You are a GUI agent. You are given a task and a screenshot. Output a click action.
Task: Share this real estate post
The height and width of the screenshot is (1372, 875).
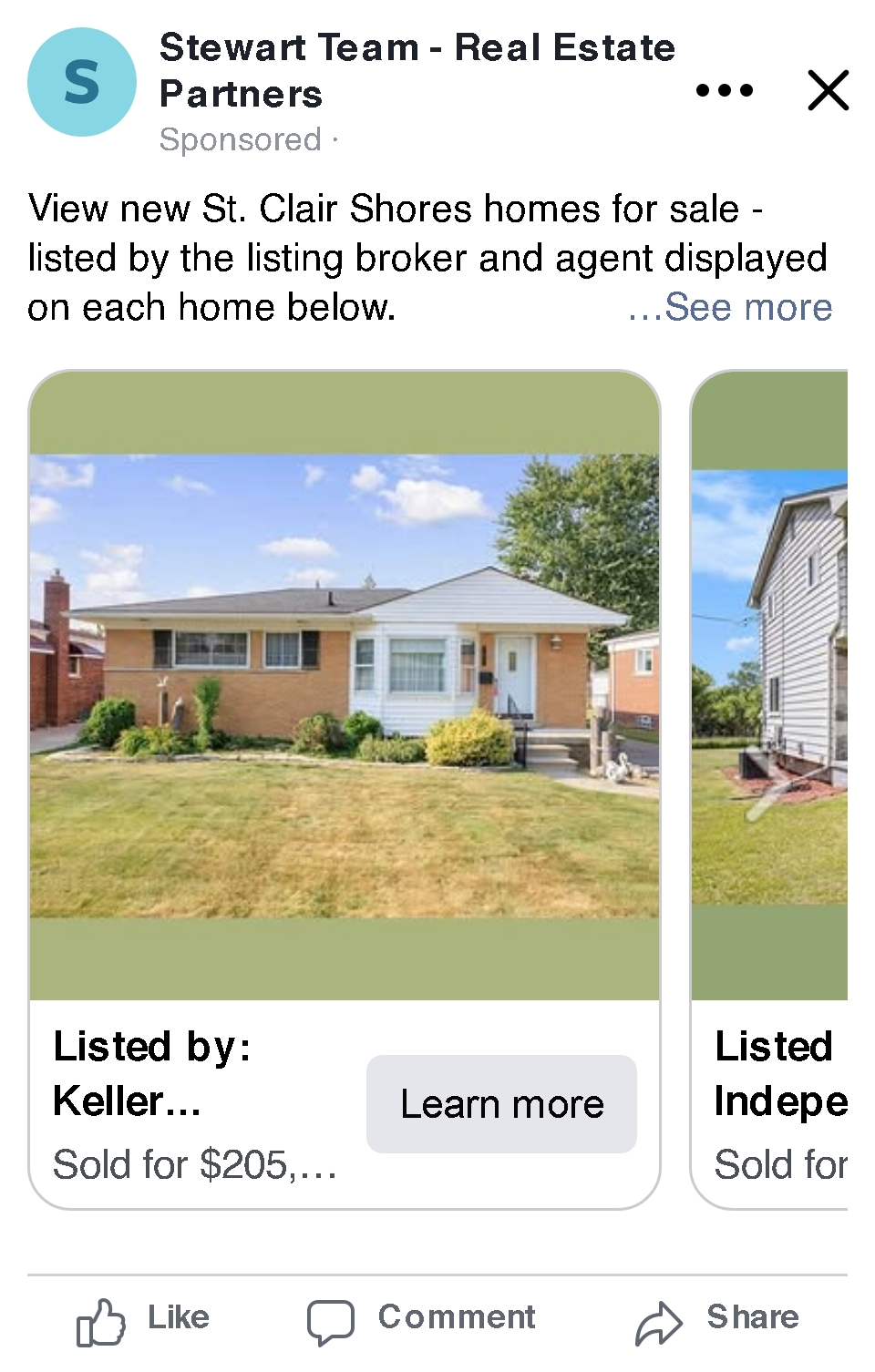click(718, 1319)
